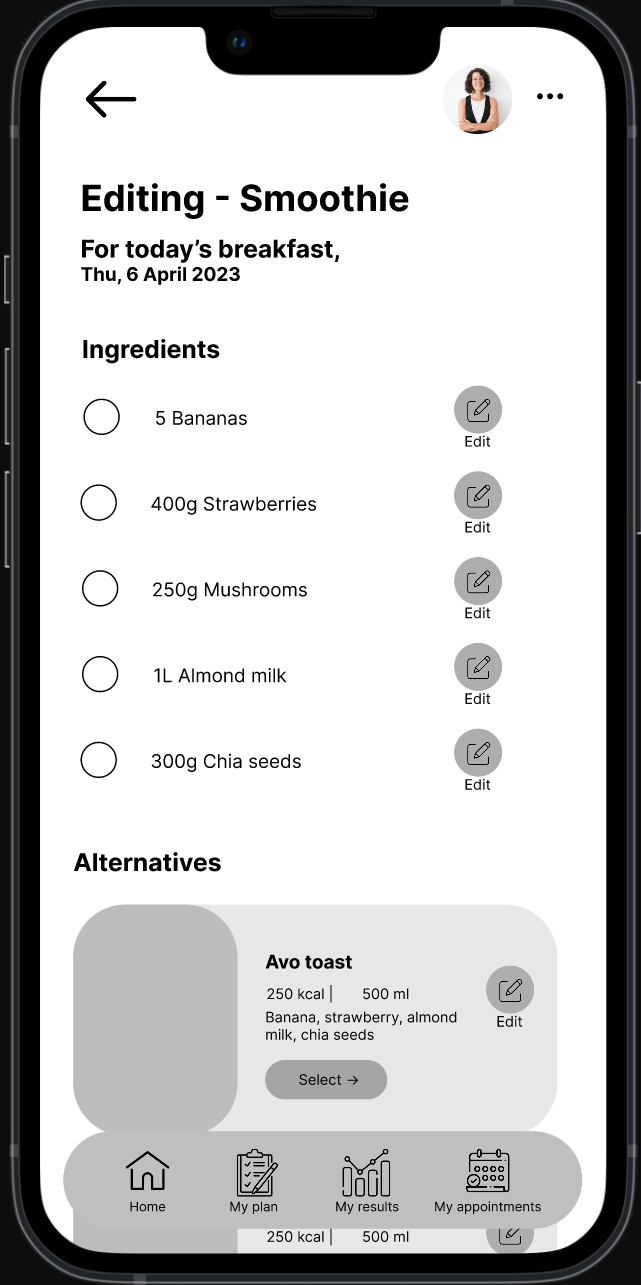This screenshot has height=1285, width=641.
Task: Select Avo toast as the alternative
Action: click(326, 1080)
